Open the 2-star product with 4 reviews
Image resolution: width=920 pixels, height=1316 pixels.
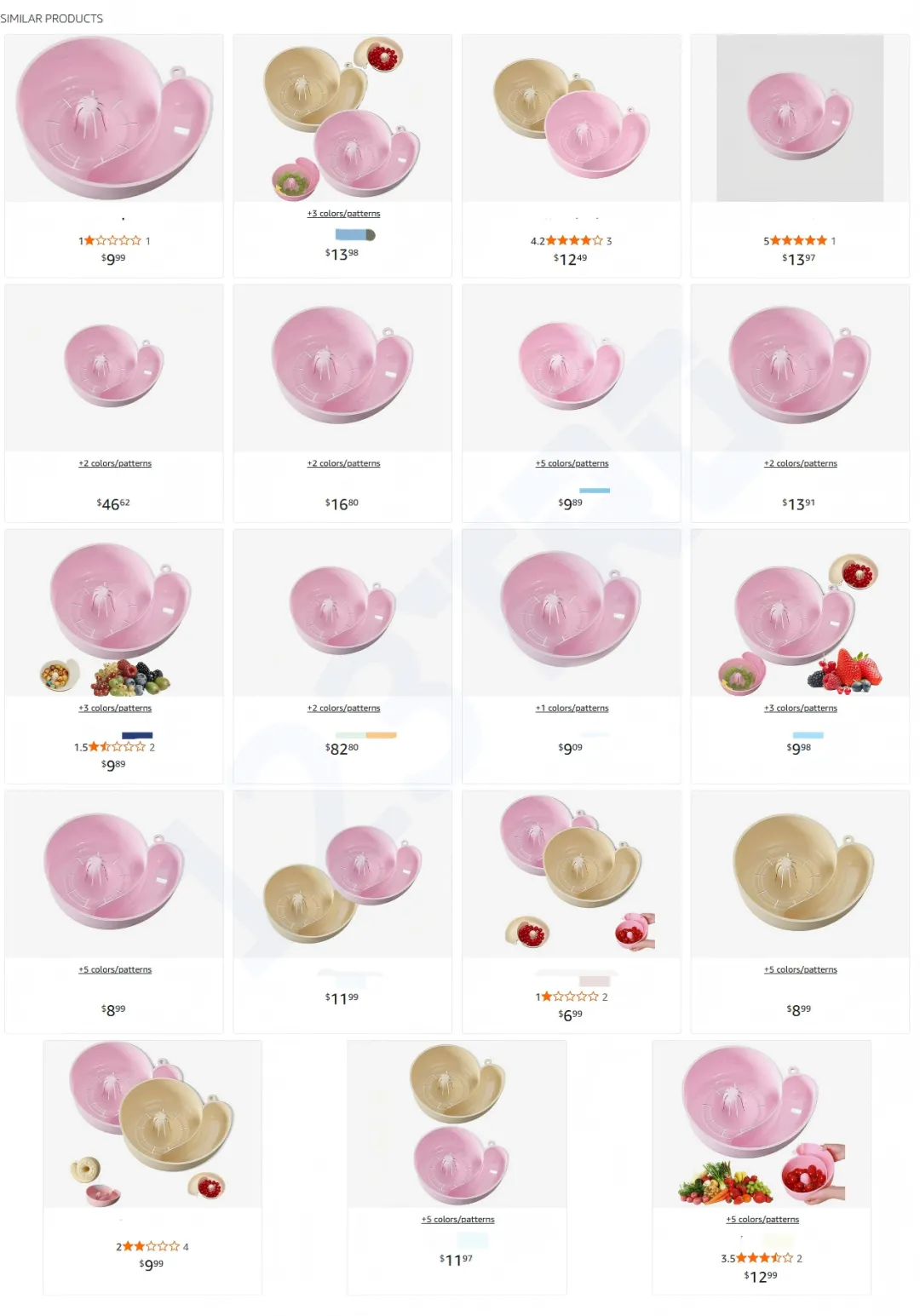(x=152, y=1123)
